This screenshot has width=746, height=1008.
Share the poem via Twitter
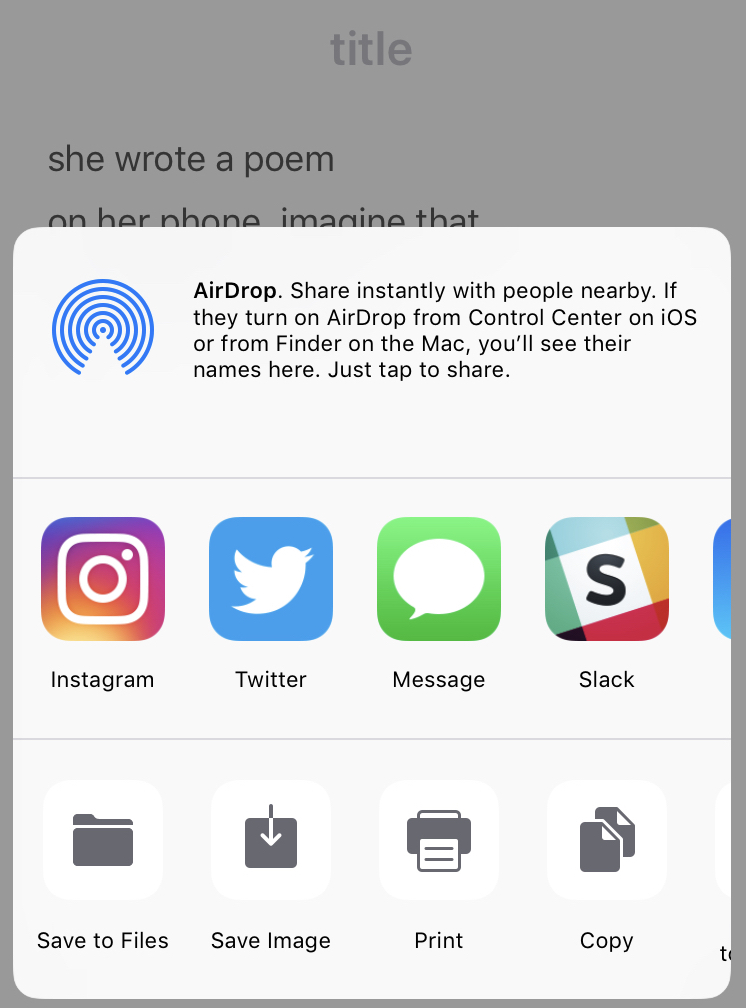(x=271, y=579)
